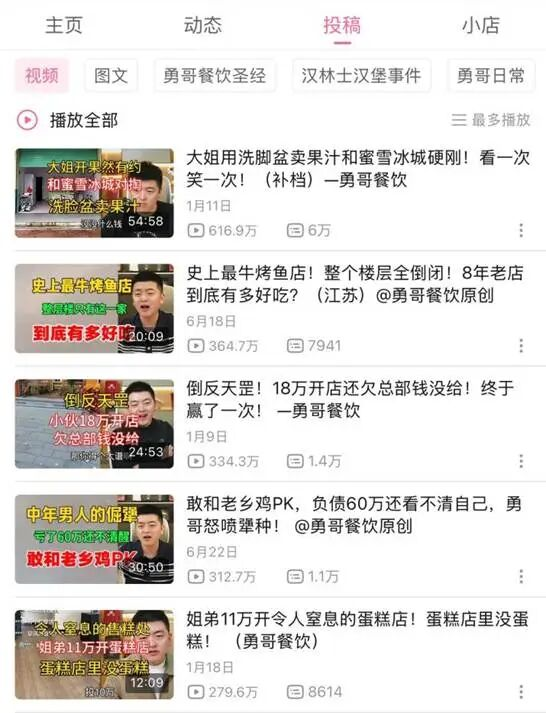The height and width of the screenshot is (713, 546).
Task: Open more options for the 洗脚盆卖果汁 video
Action: pyautogui.click(x=521, y=230)
